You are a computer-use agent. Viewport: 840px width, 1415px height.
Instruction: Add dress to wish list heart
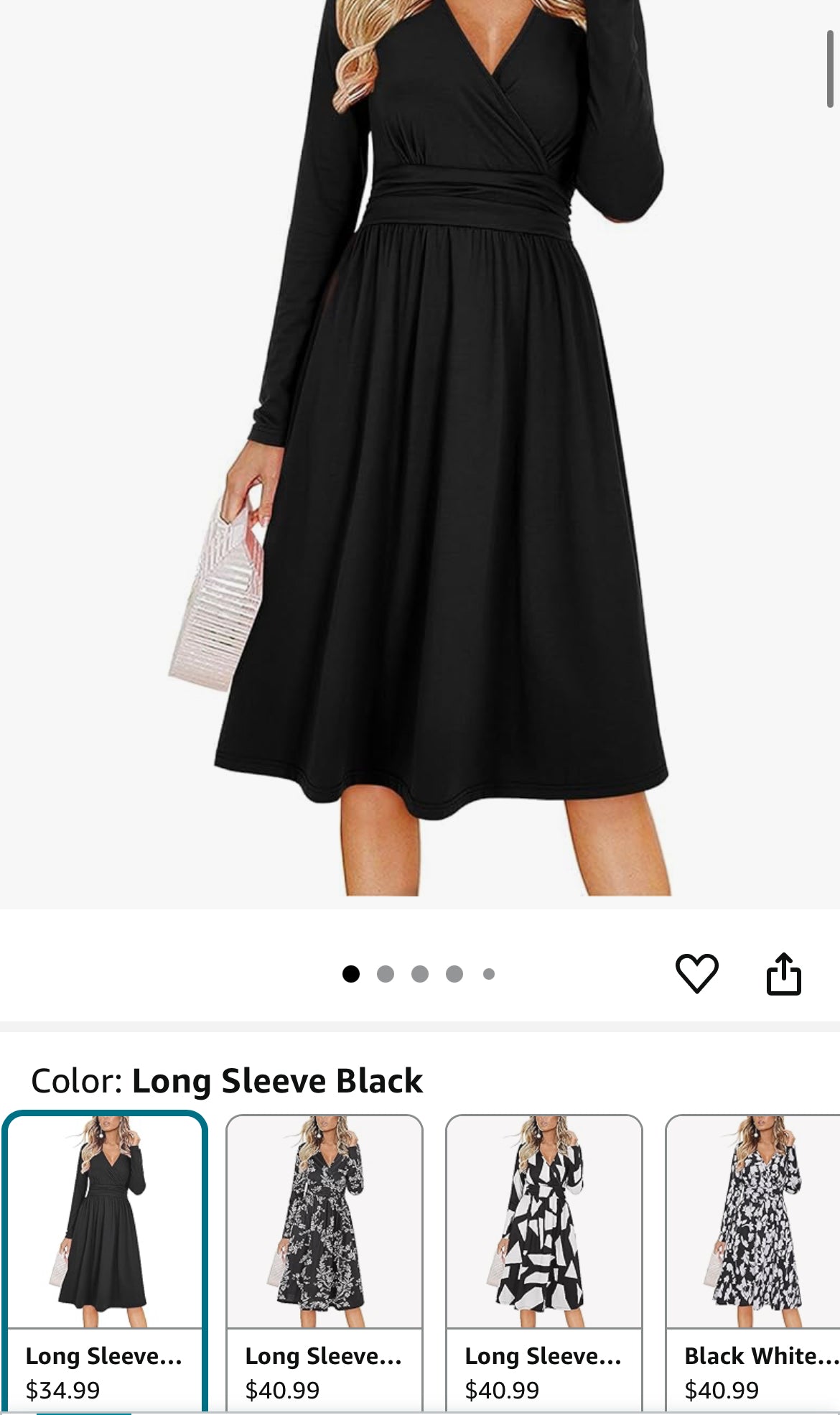696,973
